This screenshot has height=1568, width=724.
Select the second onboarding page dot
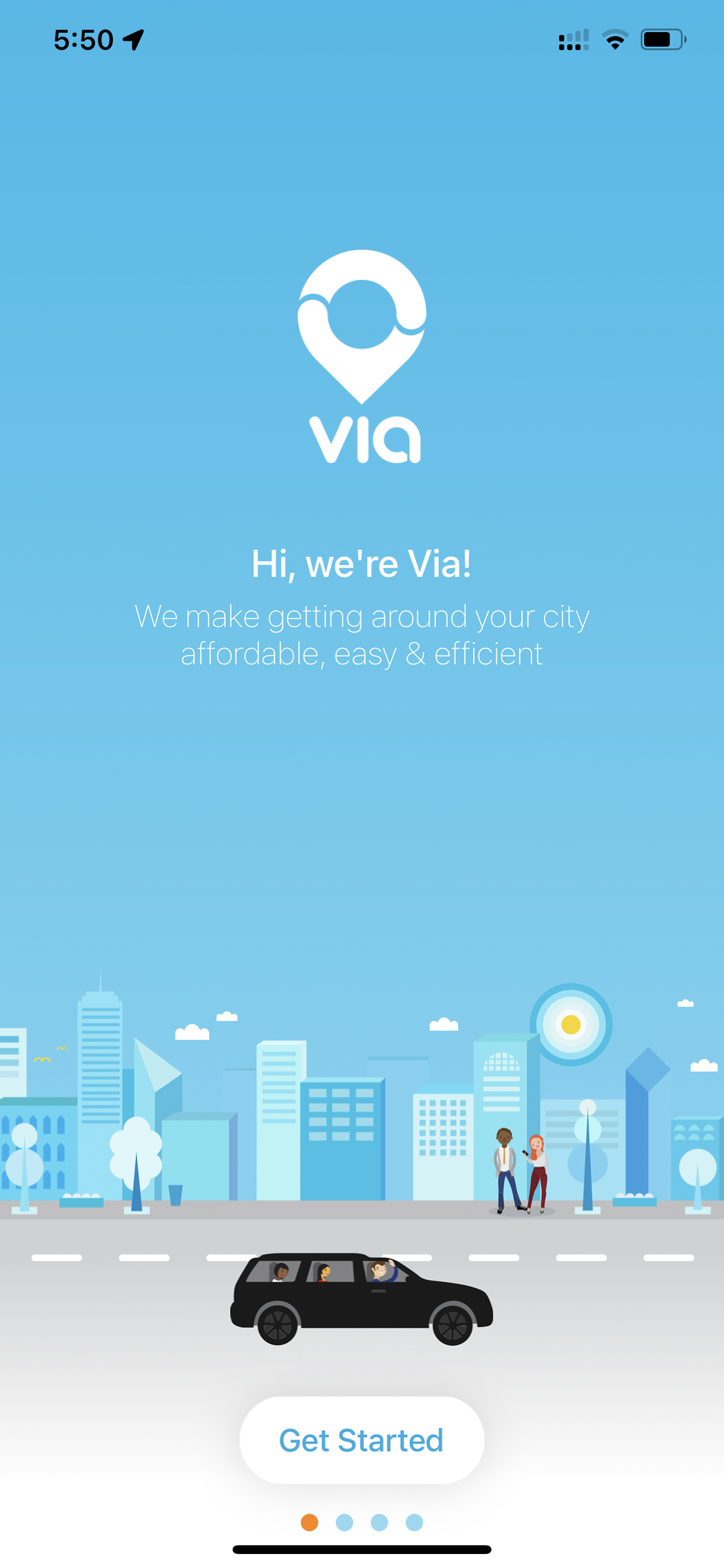point(344,1522)
